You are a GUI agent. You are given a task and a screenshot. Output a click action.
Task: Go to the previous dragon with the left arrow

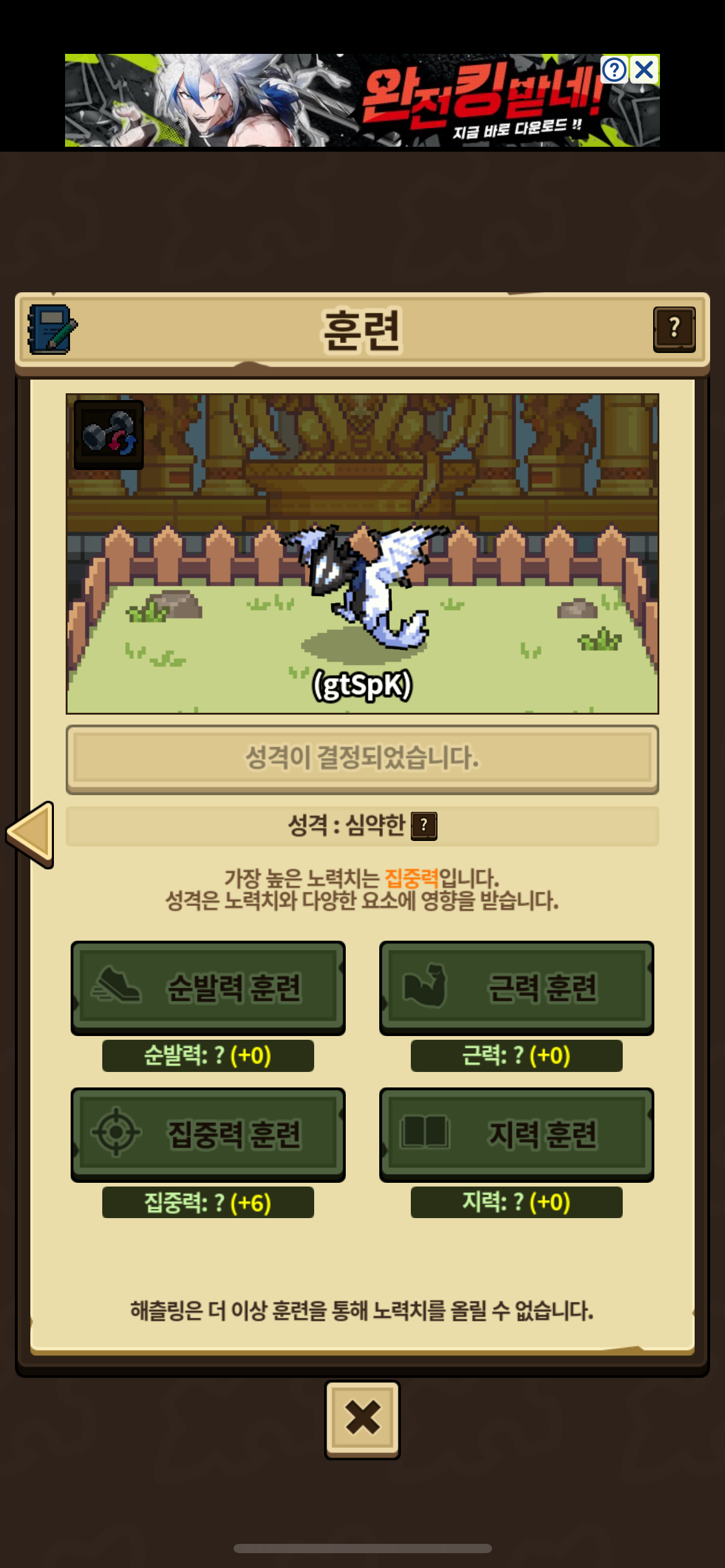coord(30,834)
